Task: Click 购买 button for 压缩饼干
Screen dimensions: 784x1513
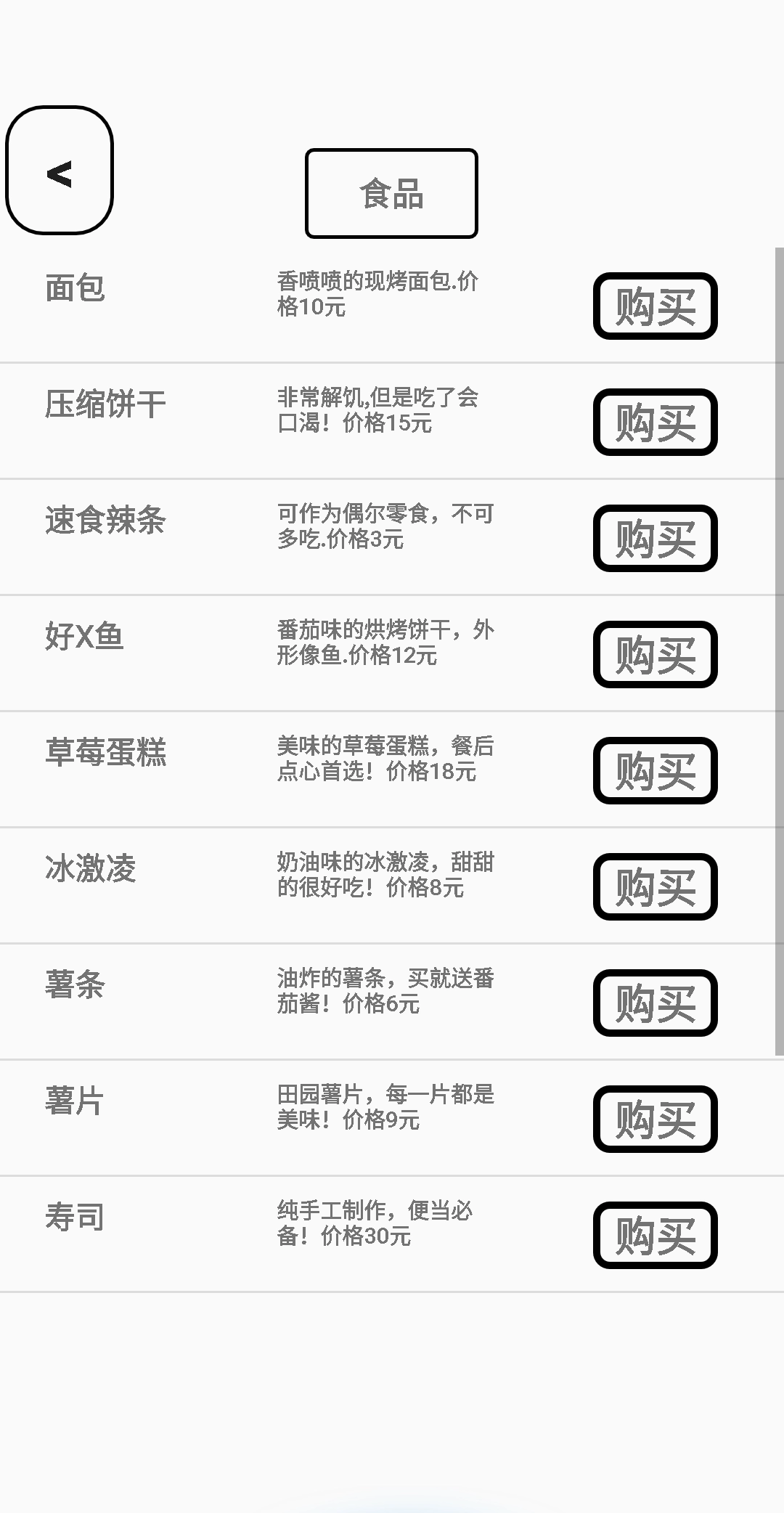Action: click(x=653, y=423)
